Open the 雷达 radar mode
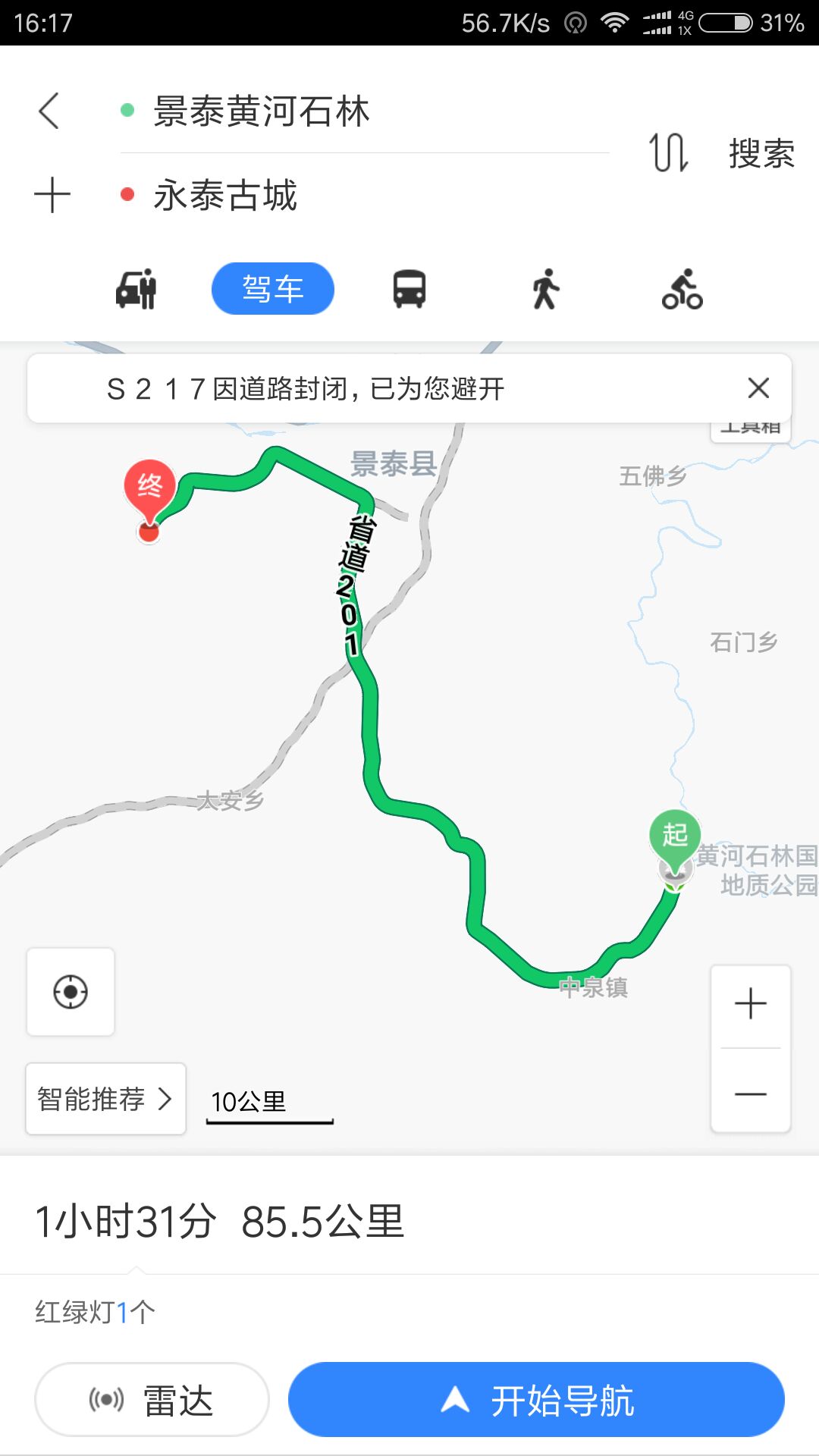The height and width of the screenshot is (1456, 819). (152, 1400)
